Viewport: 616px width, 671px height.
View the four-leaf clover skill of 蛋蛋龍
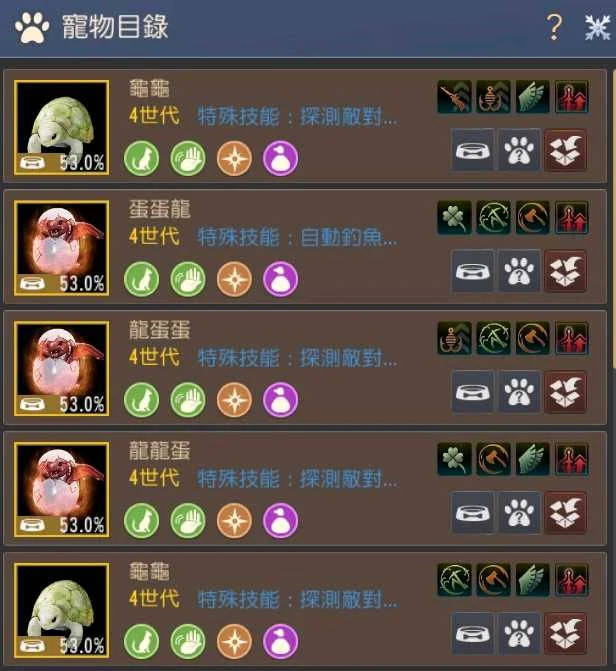pyautogui.click(x=454, y=217)
